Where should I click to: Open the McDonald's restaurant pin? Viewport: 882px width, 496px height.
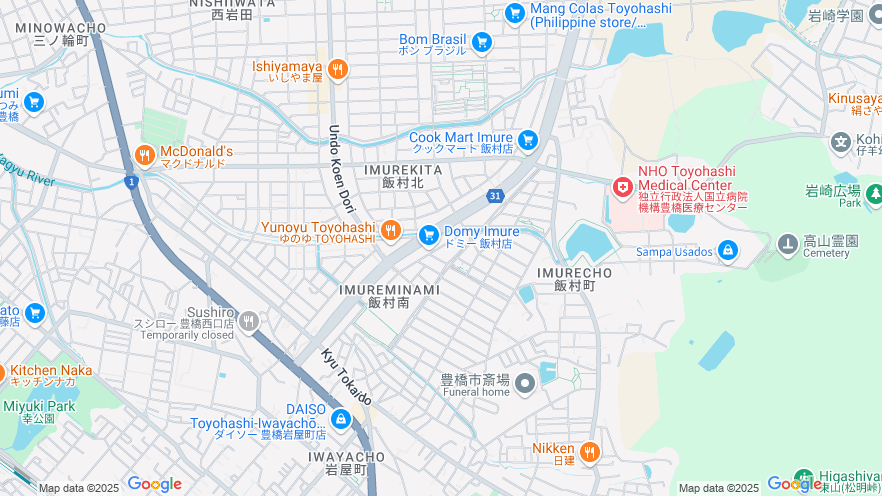145,155
